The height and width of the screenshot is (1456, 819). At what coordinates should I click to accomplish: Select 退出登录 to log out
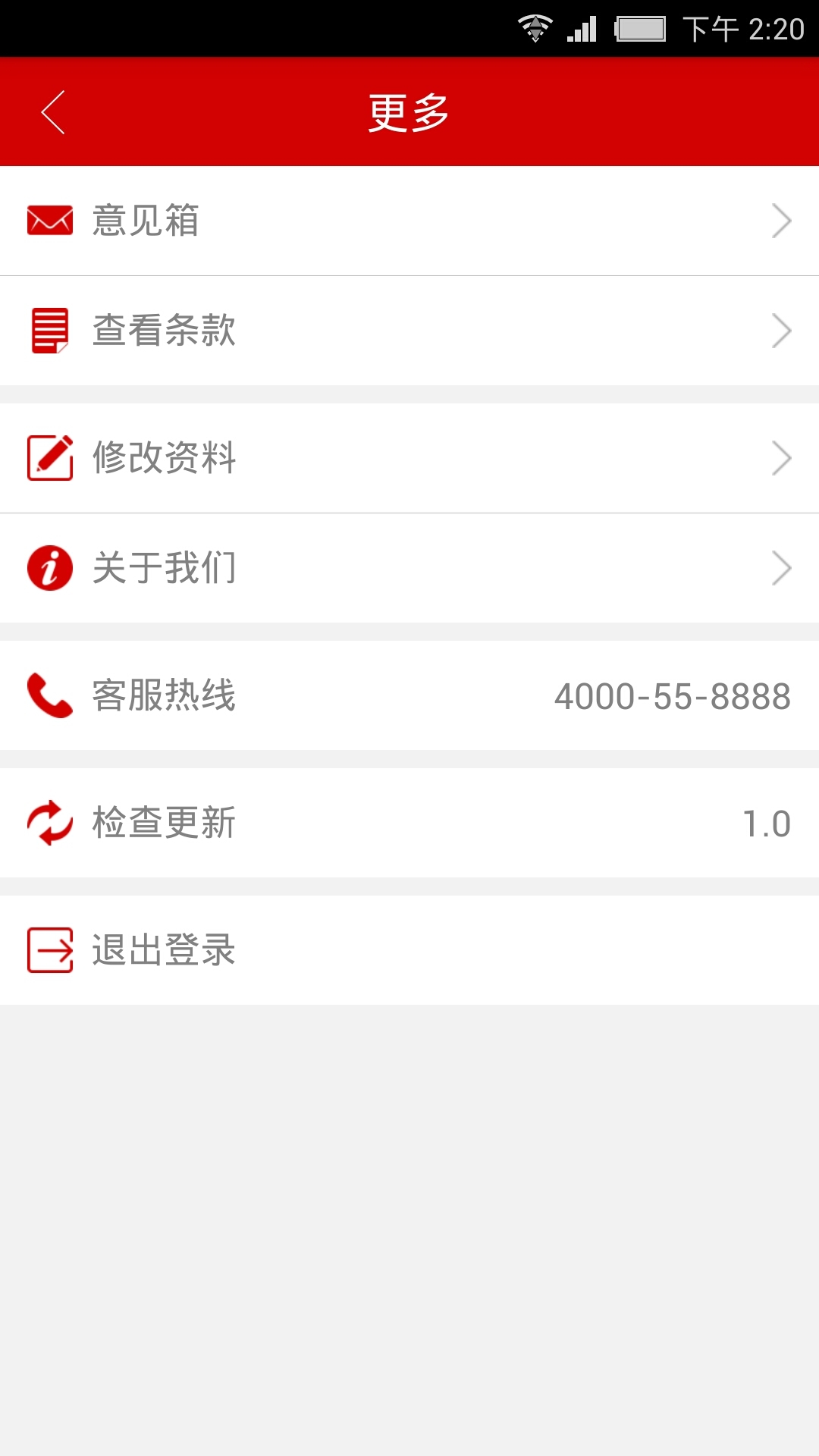(x=409, y=950)
